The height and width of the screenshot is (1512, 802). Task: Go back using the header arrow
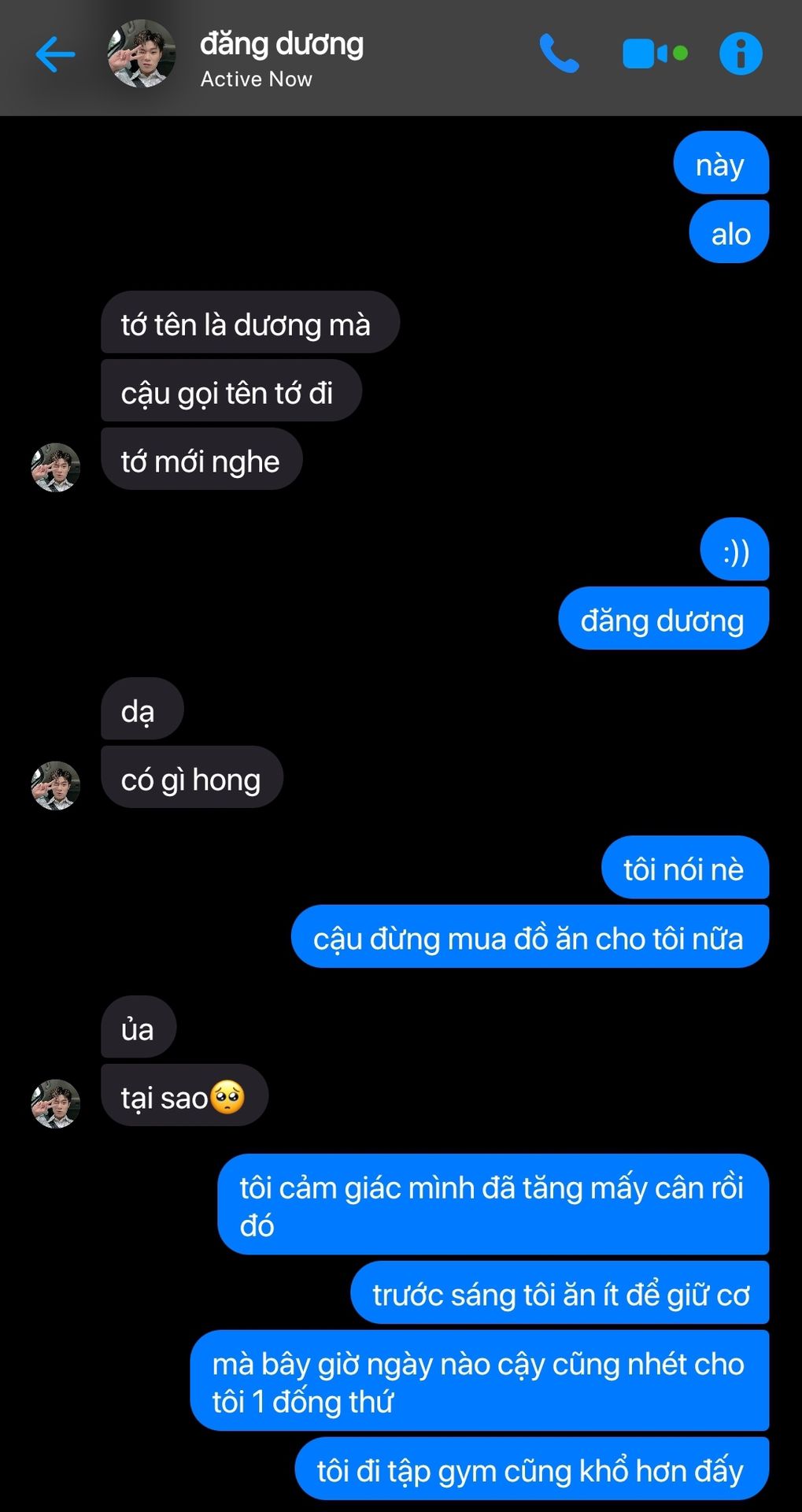tap(55, 54)
